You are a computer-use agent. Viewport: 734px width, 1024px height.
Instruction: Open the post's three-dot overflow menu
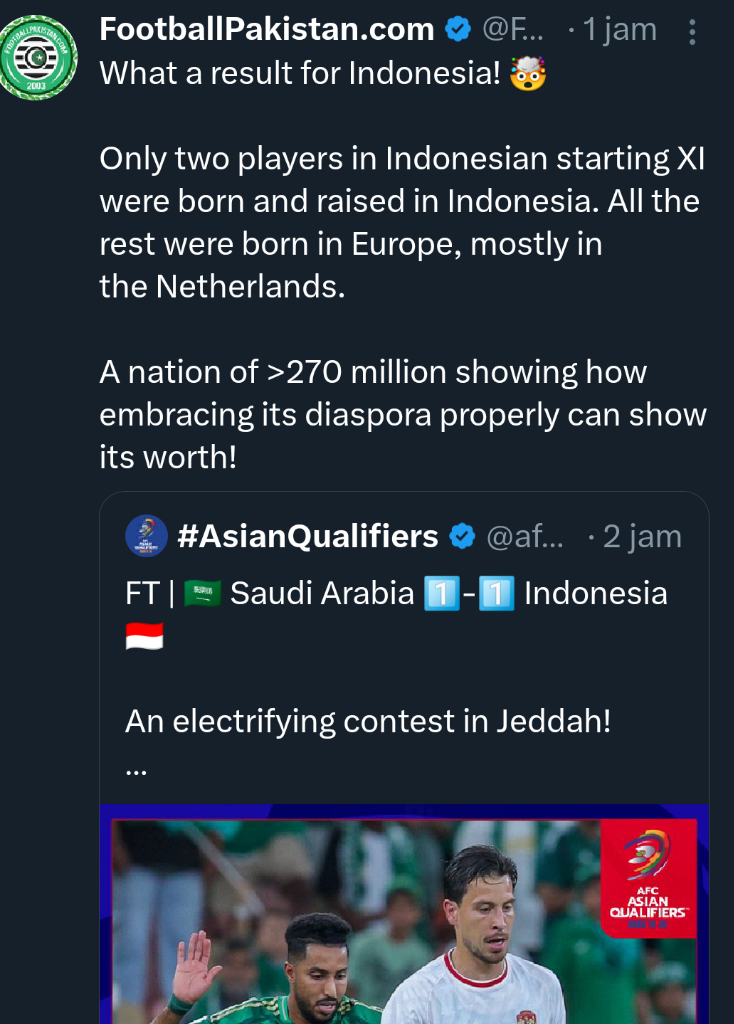(x=692, y=32)
